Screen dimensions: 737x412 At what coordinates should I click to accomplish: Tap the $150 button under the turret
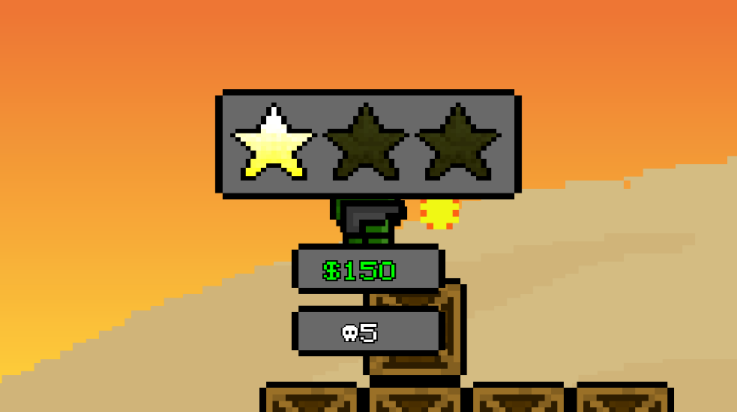(368, 270)
